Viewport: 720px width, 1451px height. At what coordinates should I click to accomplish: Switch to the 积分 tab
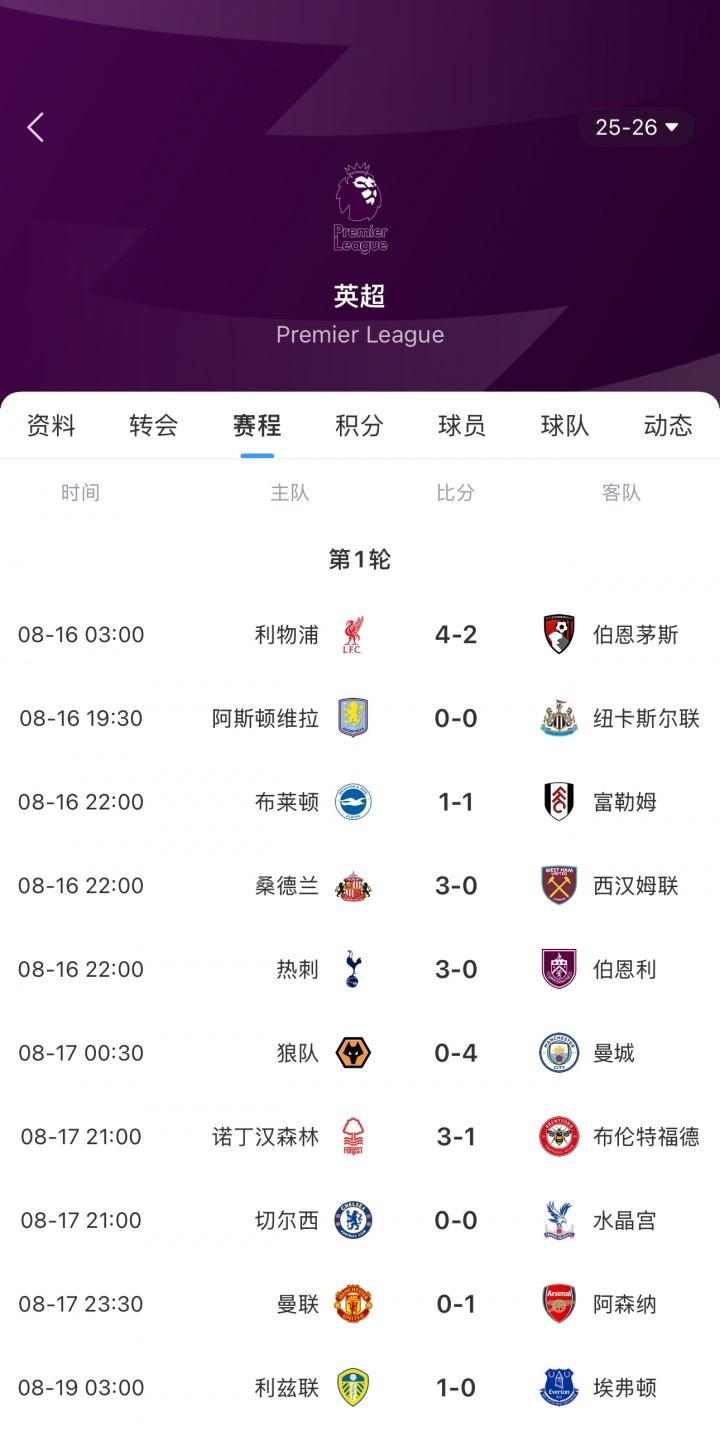click(x=360, y=425)
